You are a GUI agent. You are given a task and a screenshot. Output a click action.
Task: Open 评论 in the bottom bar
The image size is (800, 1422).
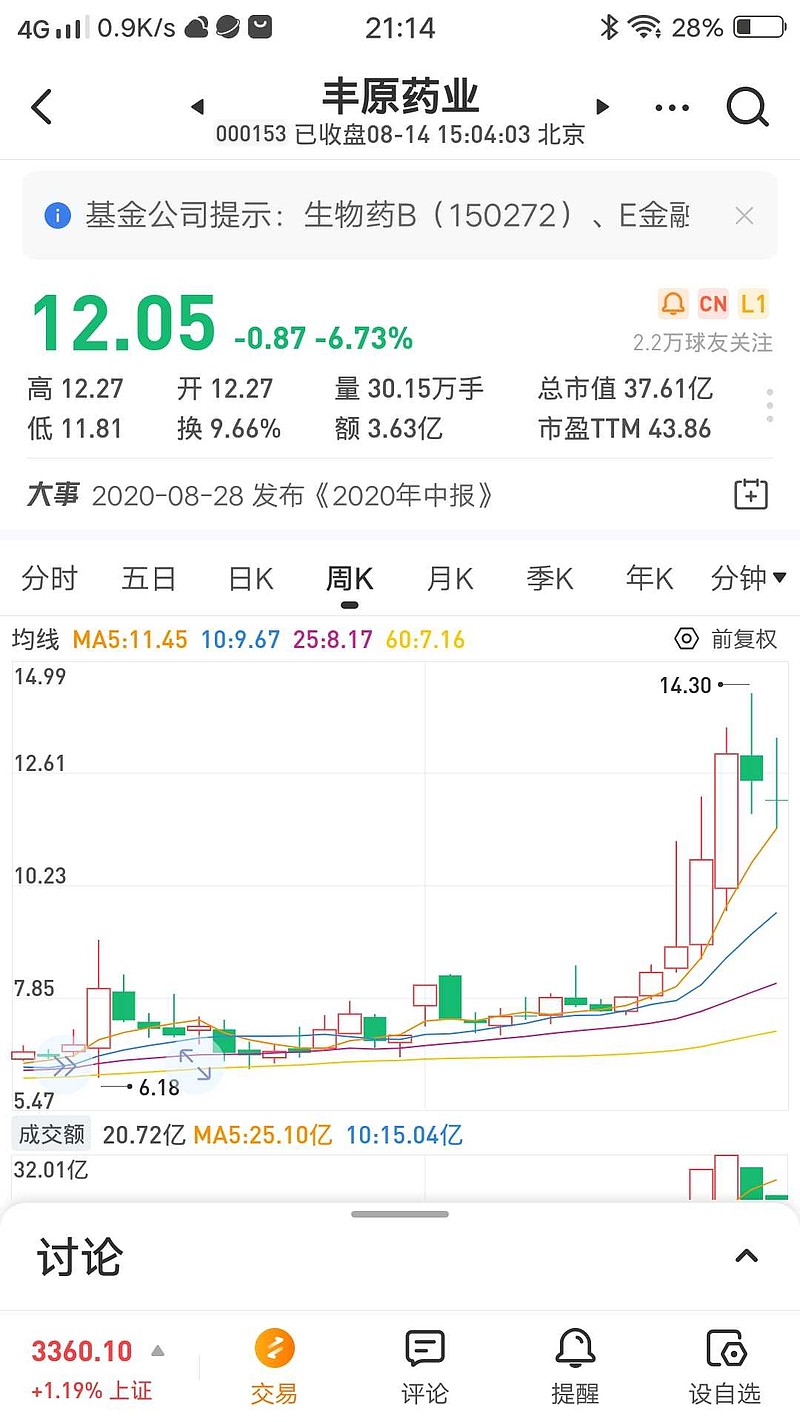[424, 1367]
